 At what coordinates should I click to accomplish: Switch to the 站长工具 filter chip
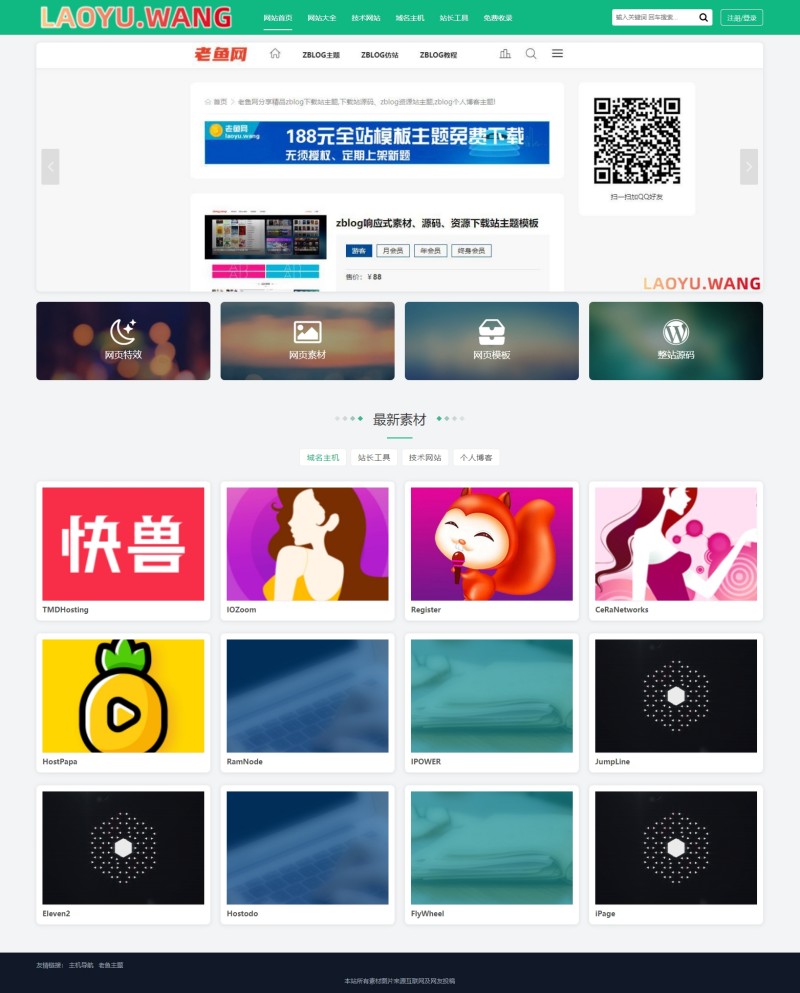pos(374,457)
